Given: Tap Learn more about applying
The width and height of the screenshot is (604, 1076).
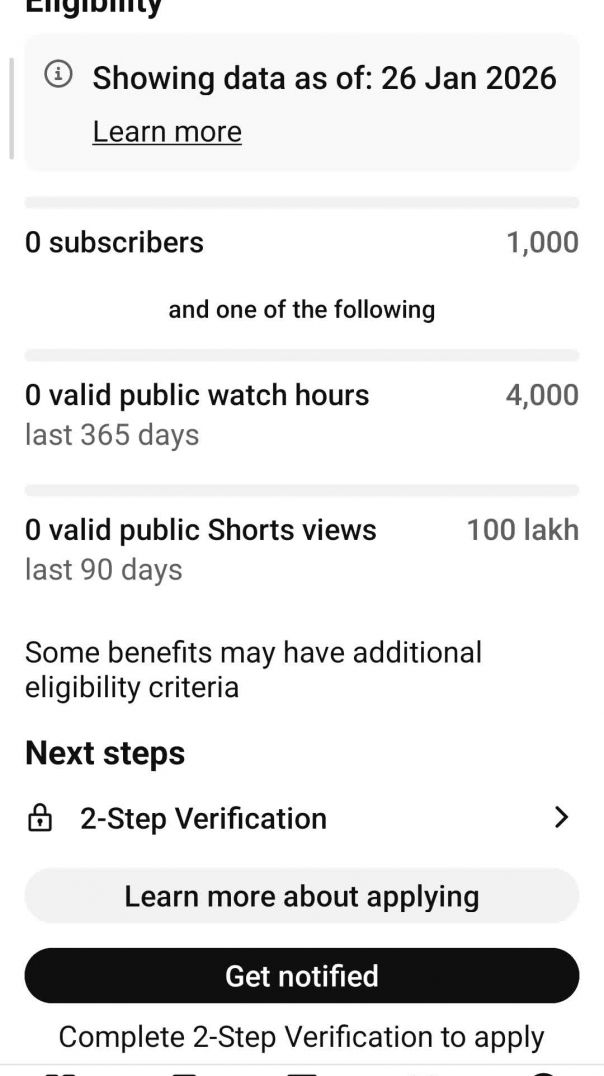Looking at the screenshot, I should pos(301,896).
